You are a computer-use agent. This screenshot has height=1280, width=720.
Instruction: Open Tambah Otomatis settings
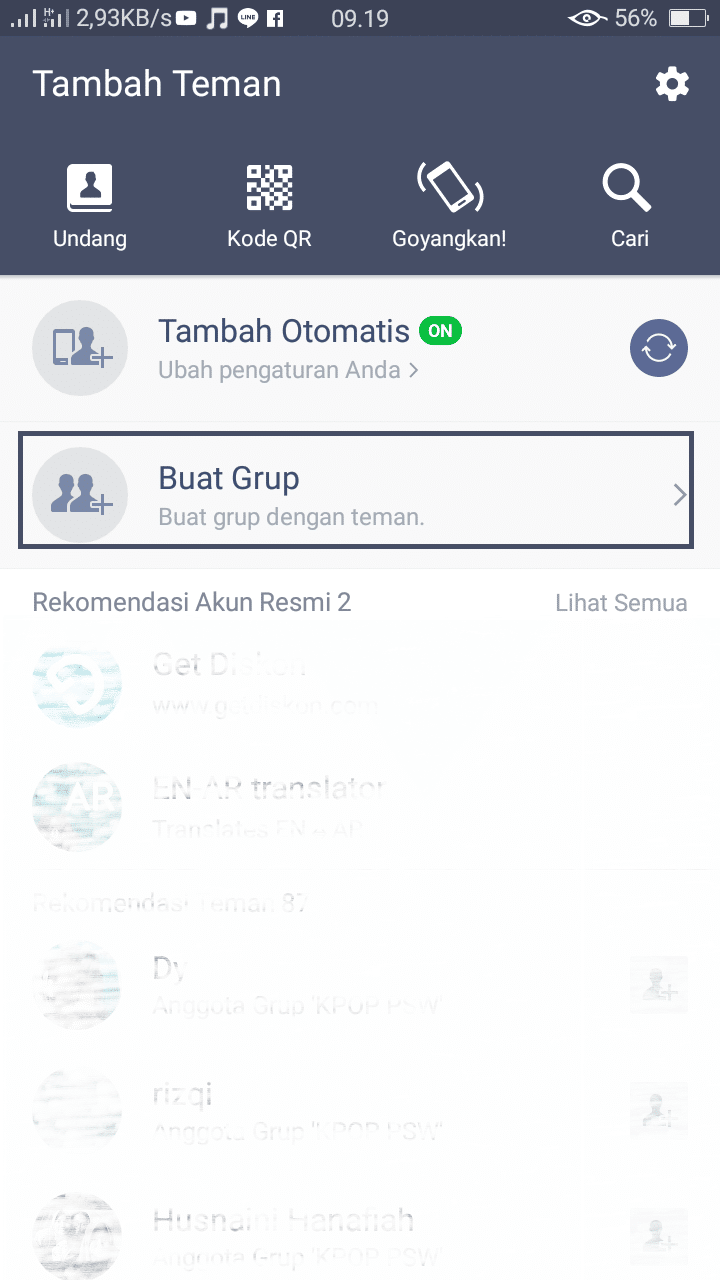pos(290,348)
